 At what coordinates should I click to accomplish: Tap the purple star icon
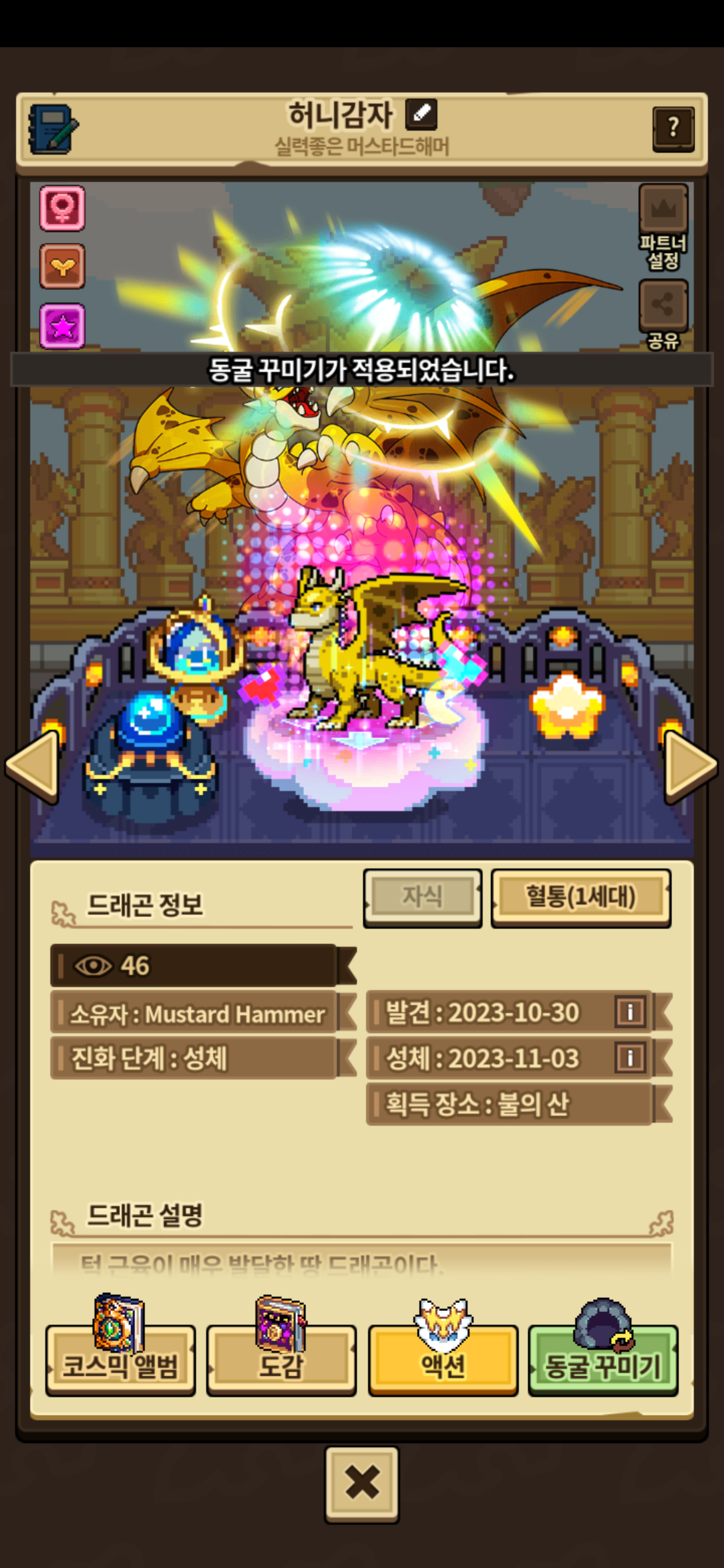pyautogui.click(x=62, y=326)
